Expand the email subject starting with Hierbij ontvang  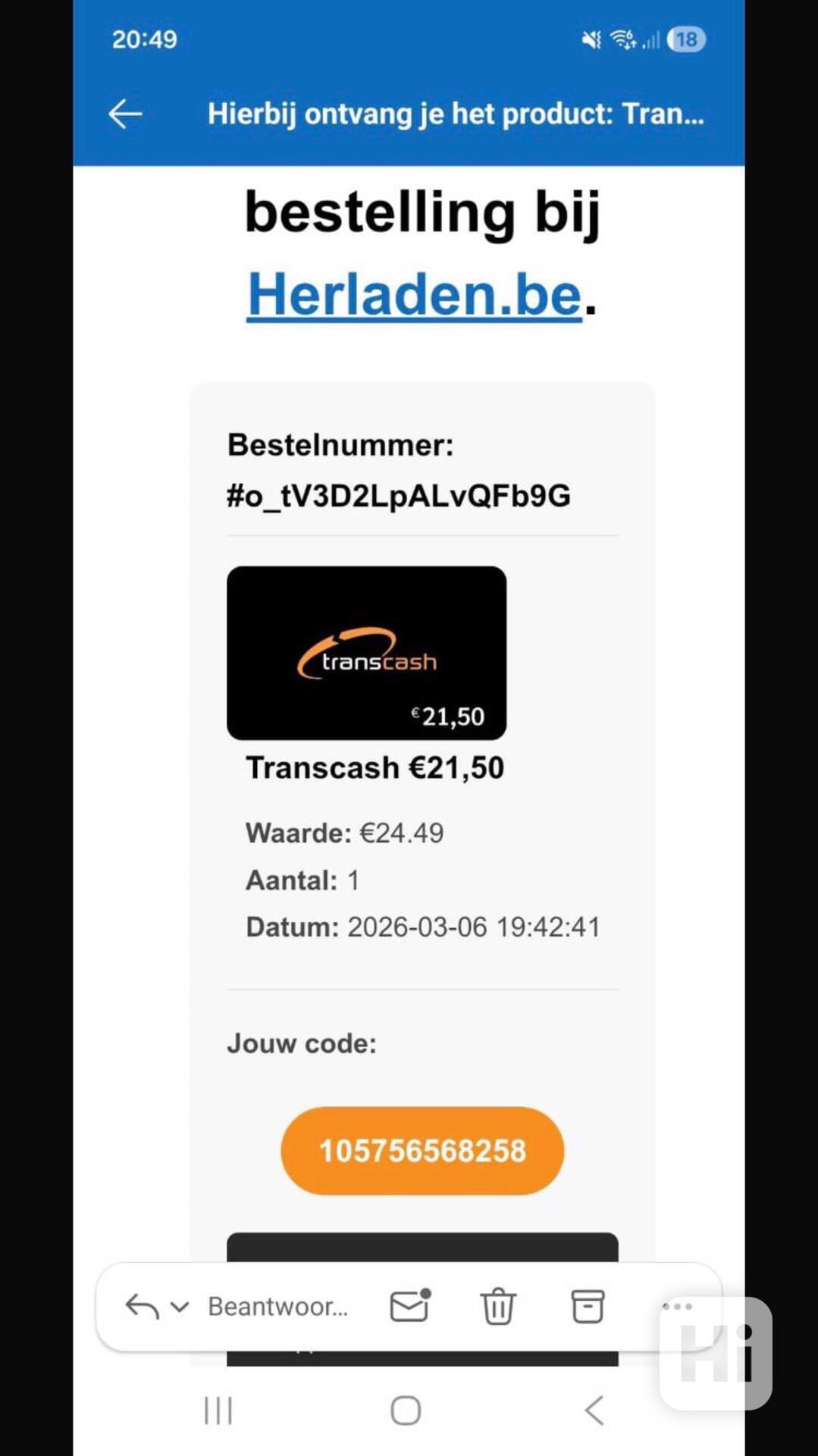click(455, 114)
